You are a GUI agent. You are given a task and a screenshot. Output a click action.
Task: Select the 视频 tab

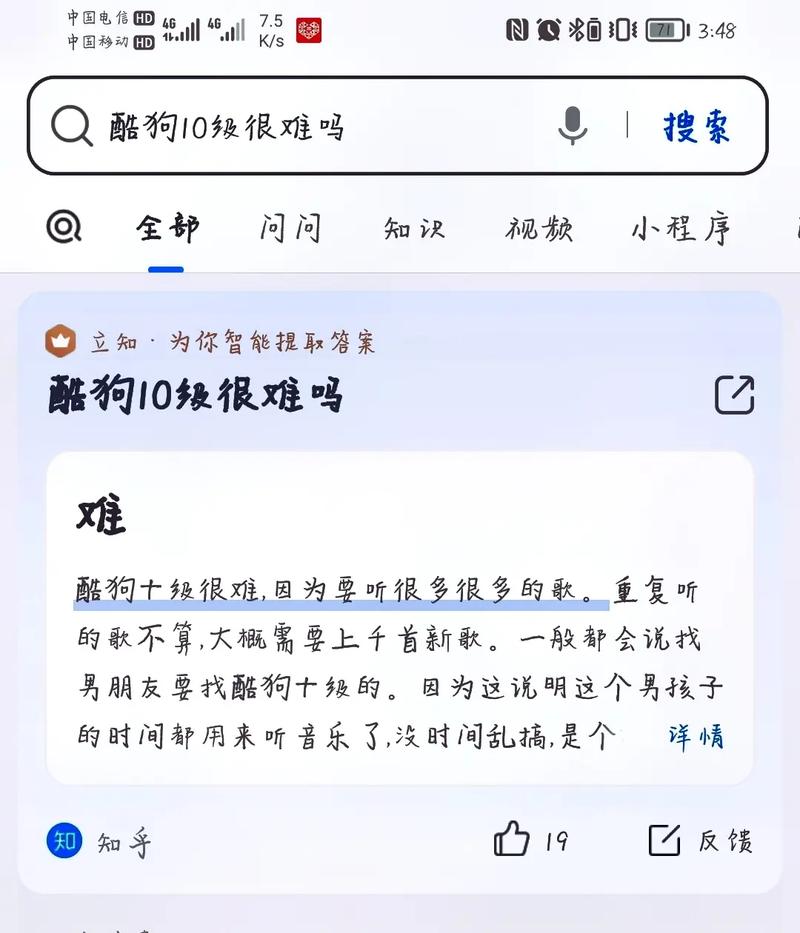pos(539,229)
